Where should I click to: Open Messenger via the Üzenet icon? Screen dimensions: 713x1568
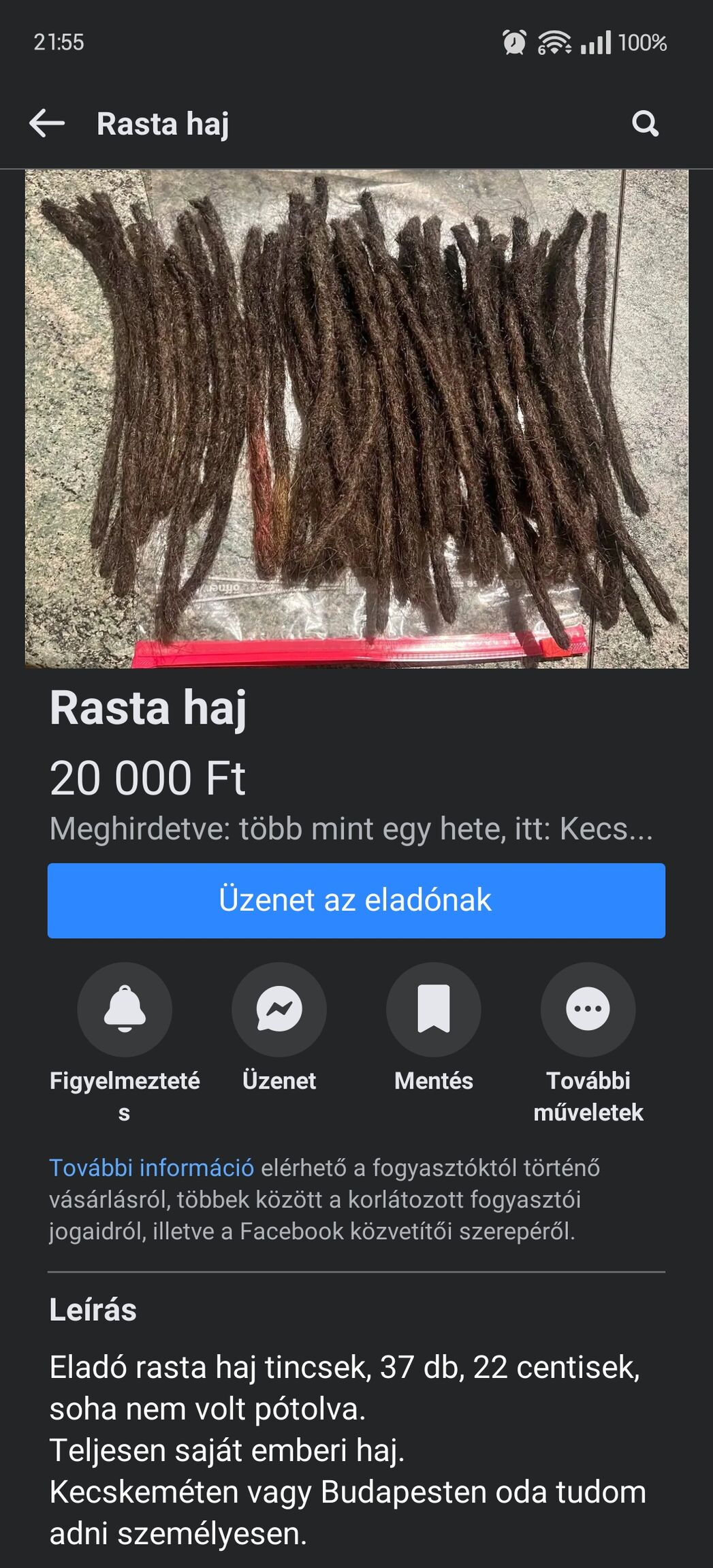tap(279, 1009)
